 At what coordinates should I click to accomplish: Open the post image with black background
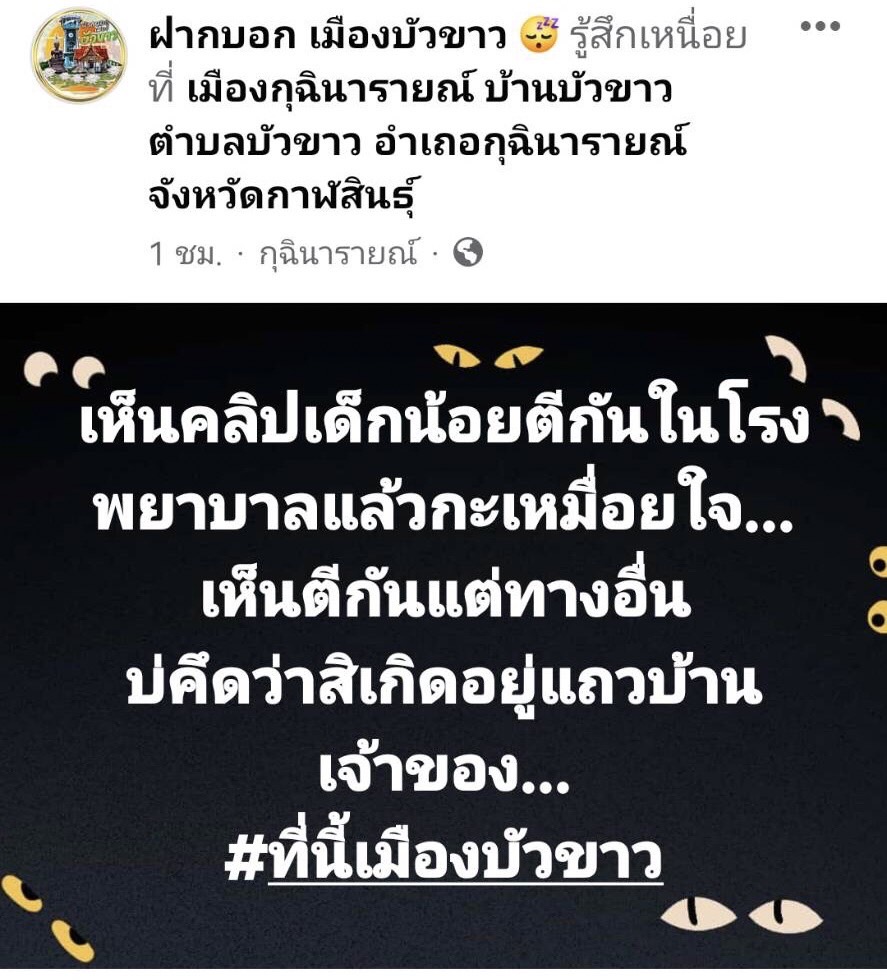[443, 640]
